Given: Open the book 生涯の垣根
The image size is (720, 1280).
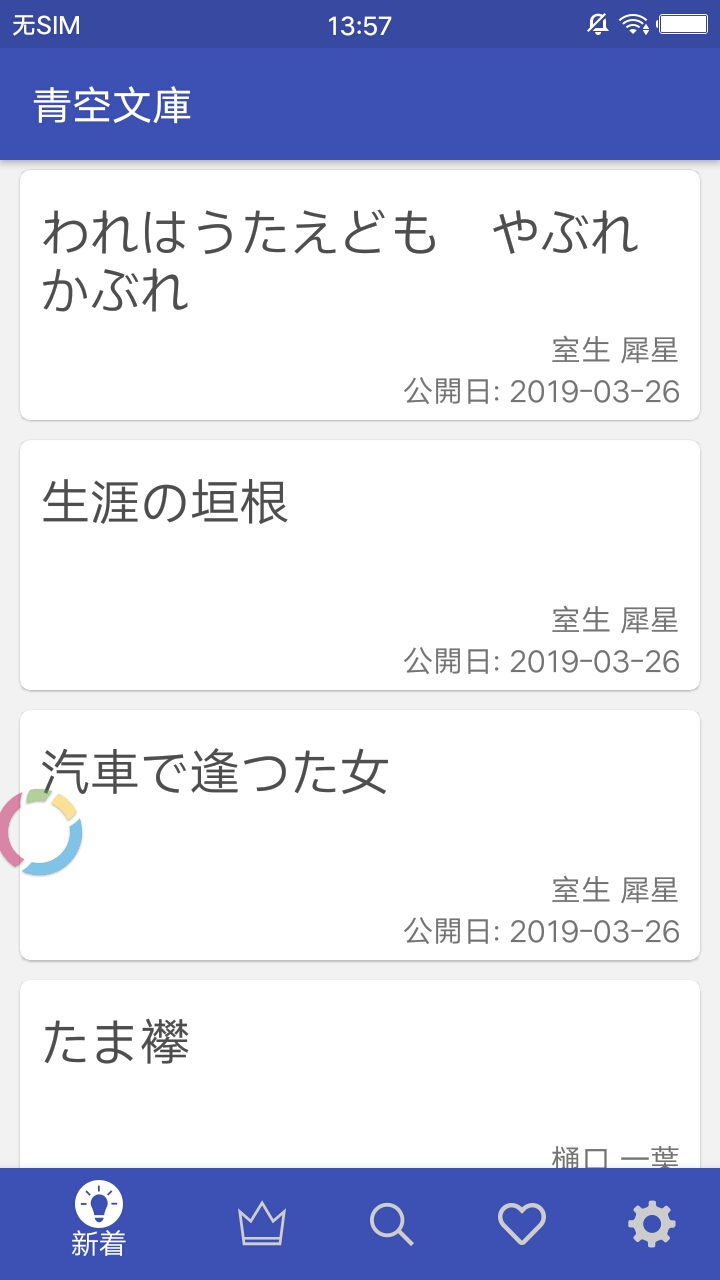Looking at the screenshot, I should (x=360, y=565).
